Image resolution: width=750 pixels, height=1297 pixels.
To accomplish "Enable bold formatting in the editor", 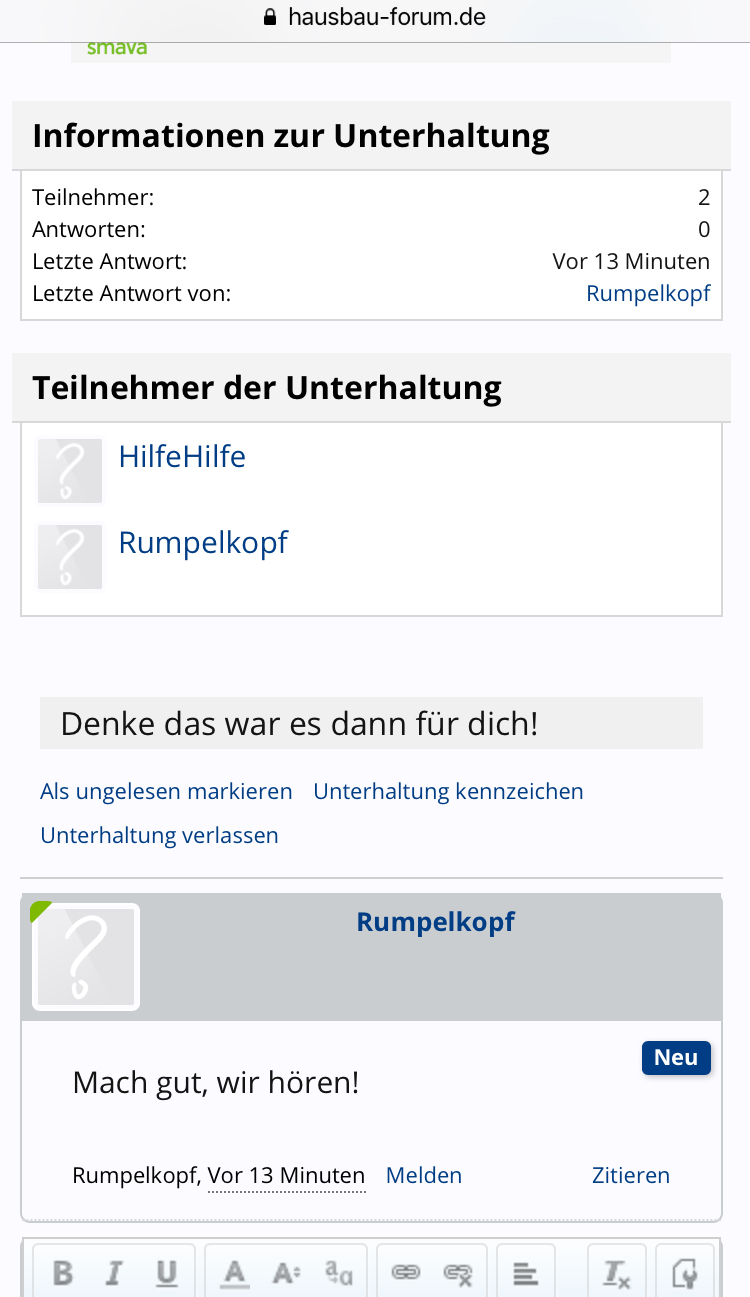I will [63, 1273].
